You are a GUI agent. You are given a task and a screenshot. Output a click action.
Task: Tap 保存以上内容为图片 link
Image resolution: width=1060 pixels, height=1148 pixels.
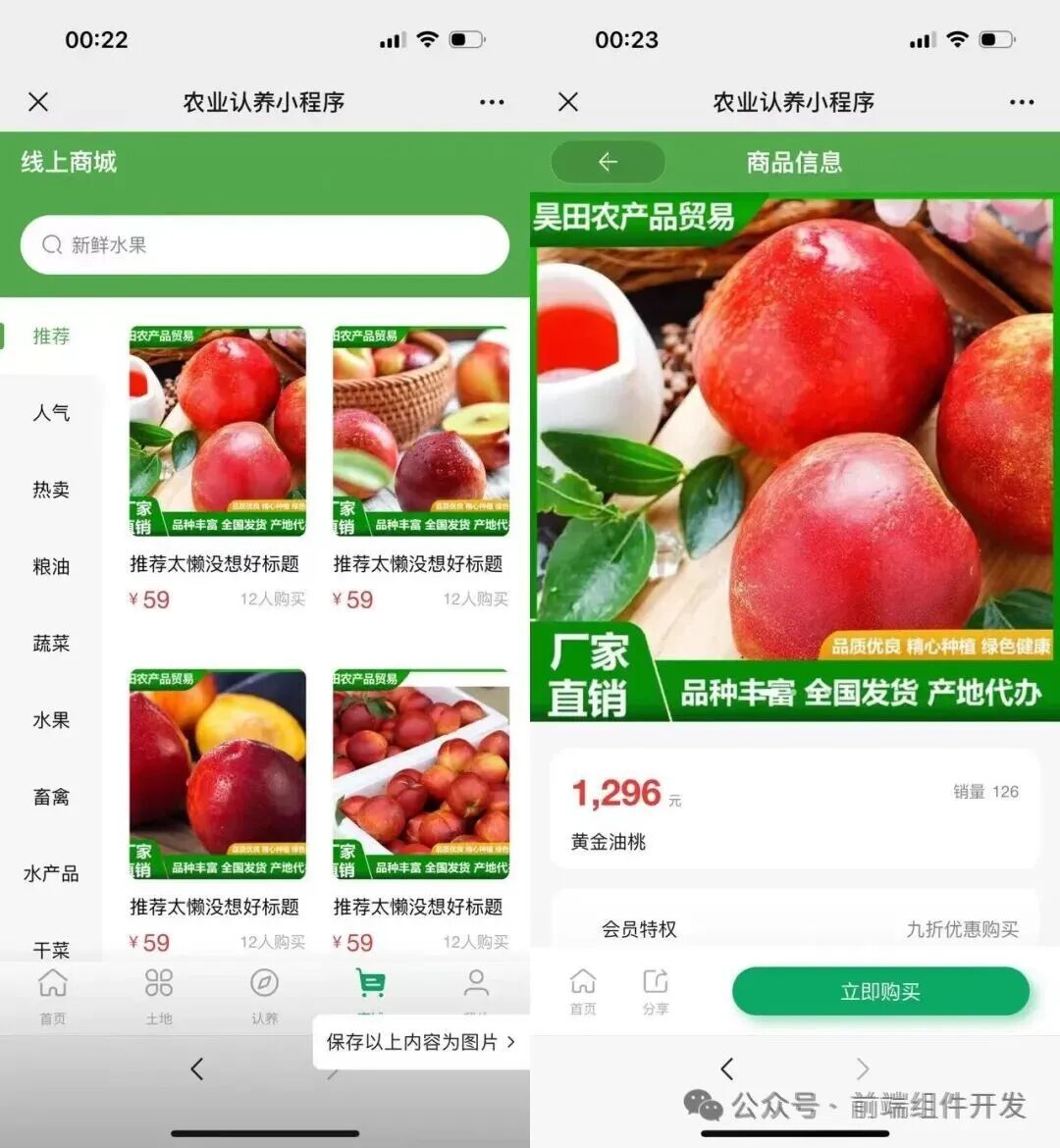tap(420, 1043)
